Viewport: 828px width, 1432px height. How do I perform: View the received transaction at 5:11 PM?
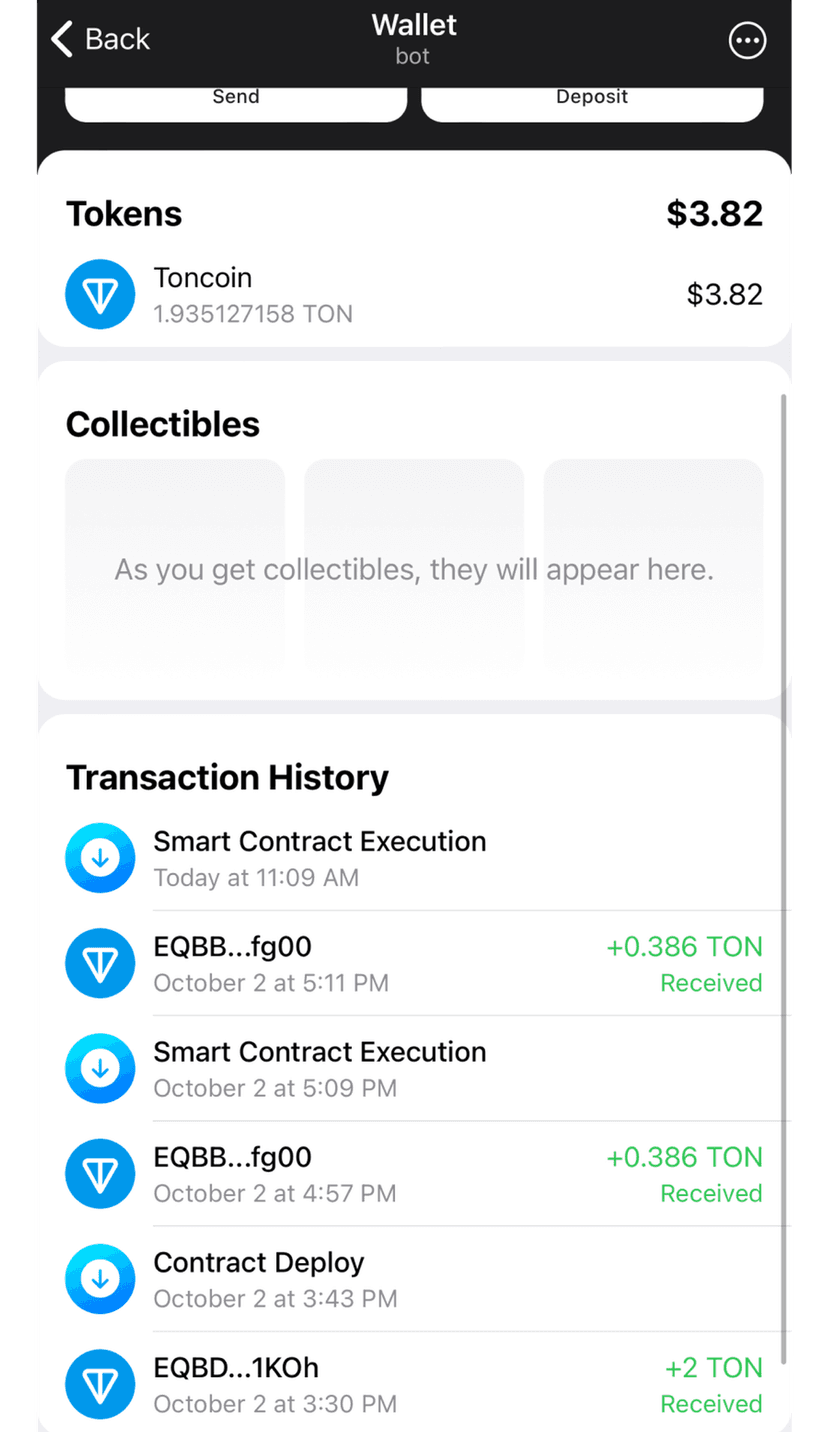point(413,964)
